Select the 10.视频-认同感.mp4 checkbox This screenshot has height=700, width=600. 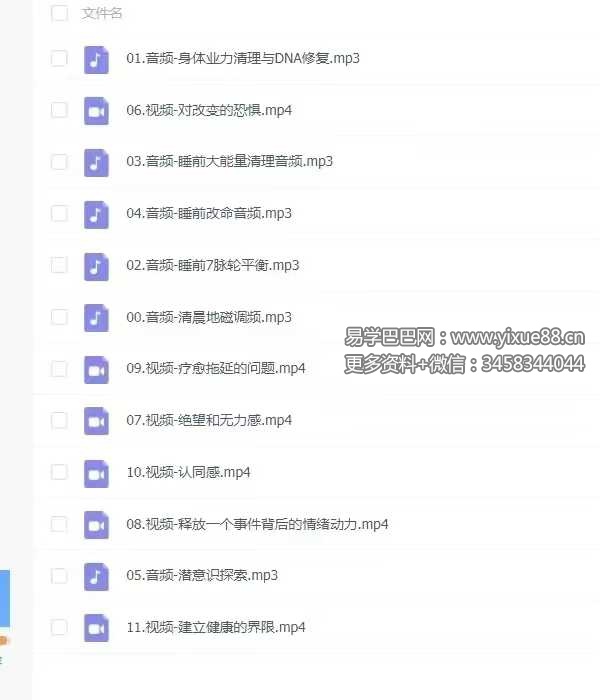pos(59,472)
